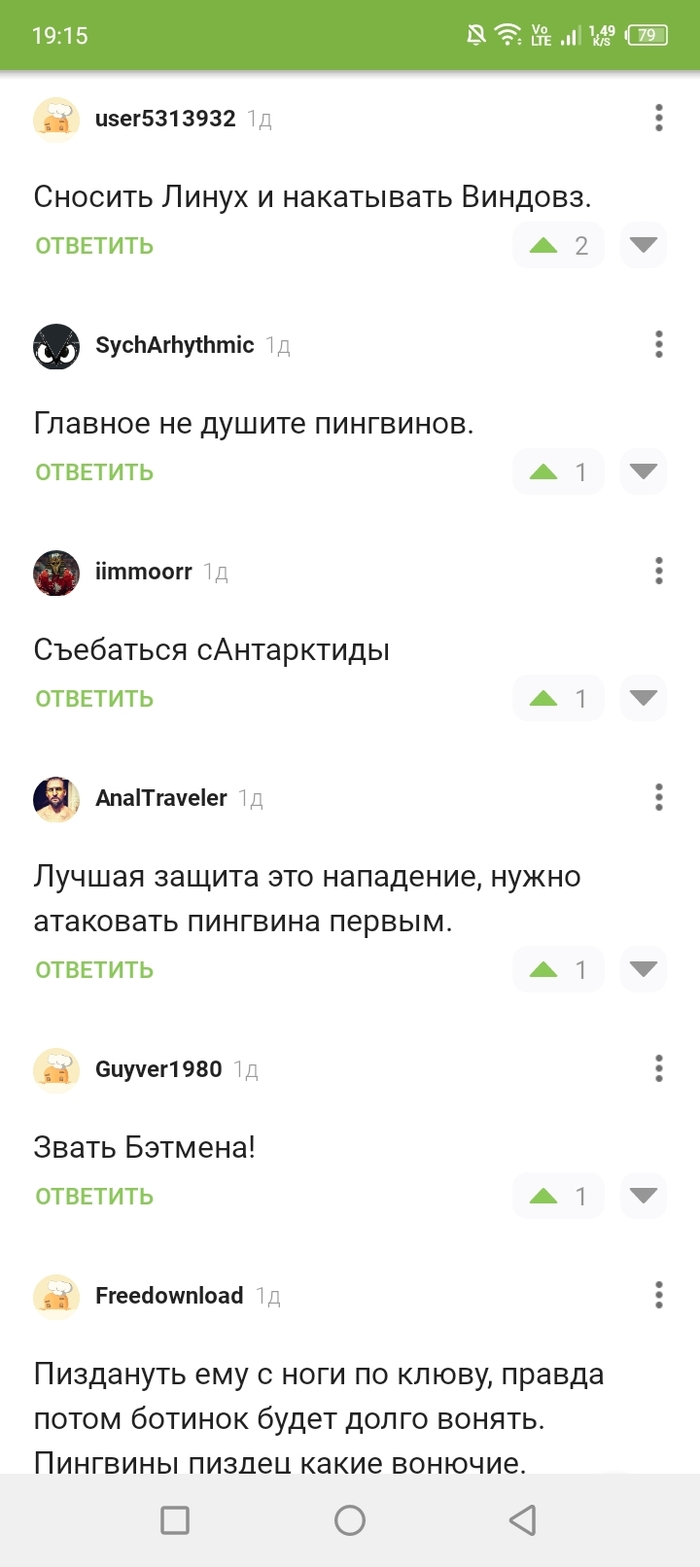Open overflow menu on iimmoorr's comment
Screen dimensions: 700x1567
658,571
